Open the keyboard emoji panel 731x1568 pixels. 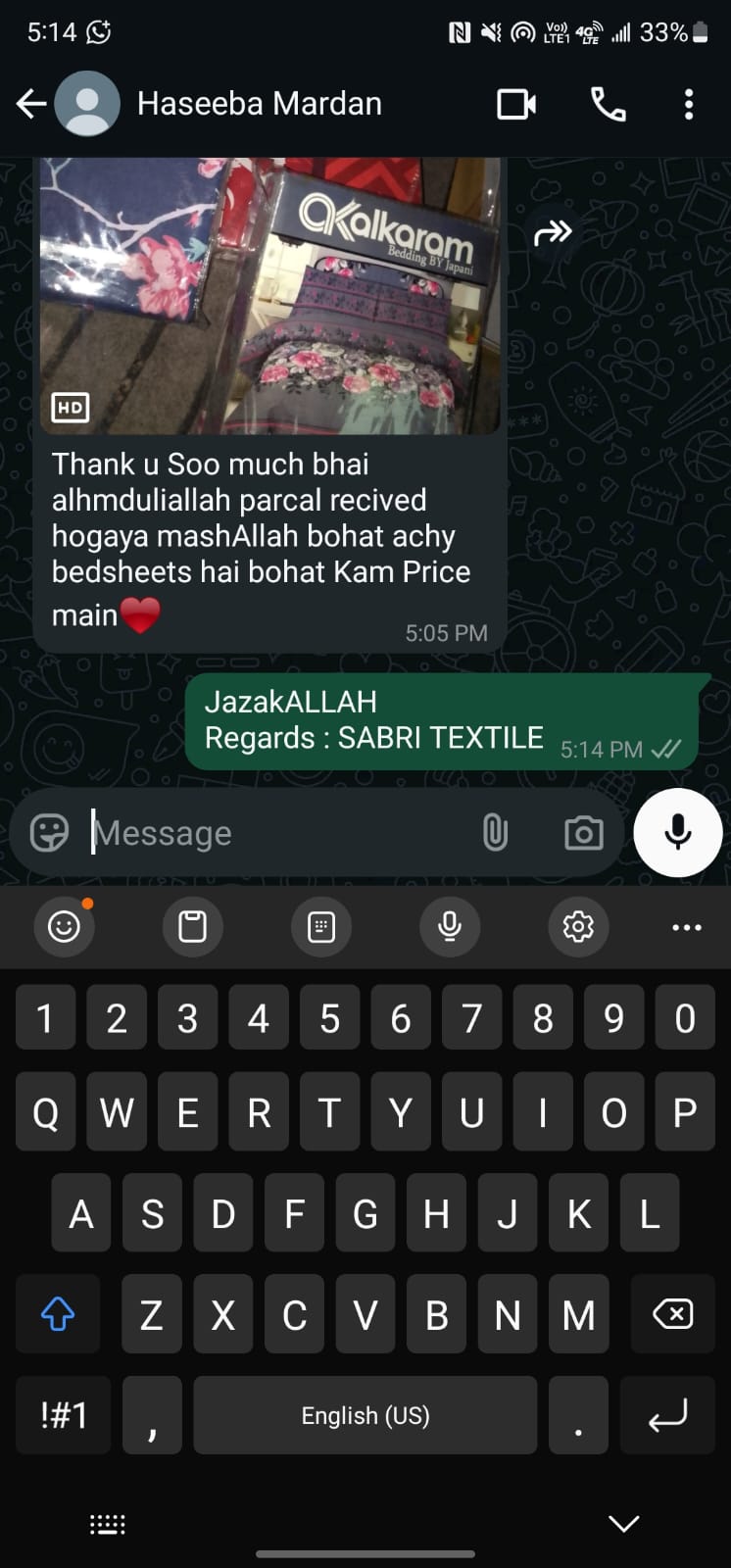[x=64, y=926]
